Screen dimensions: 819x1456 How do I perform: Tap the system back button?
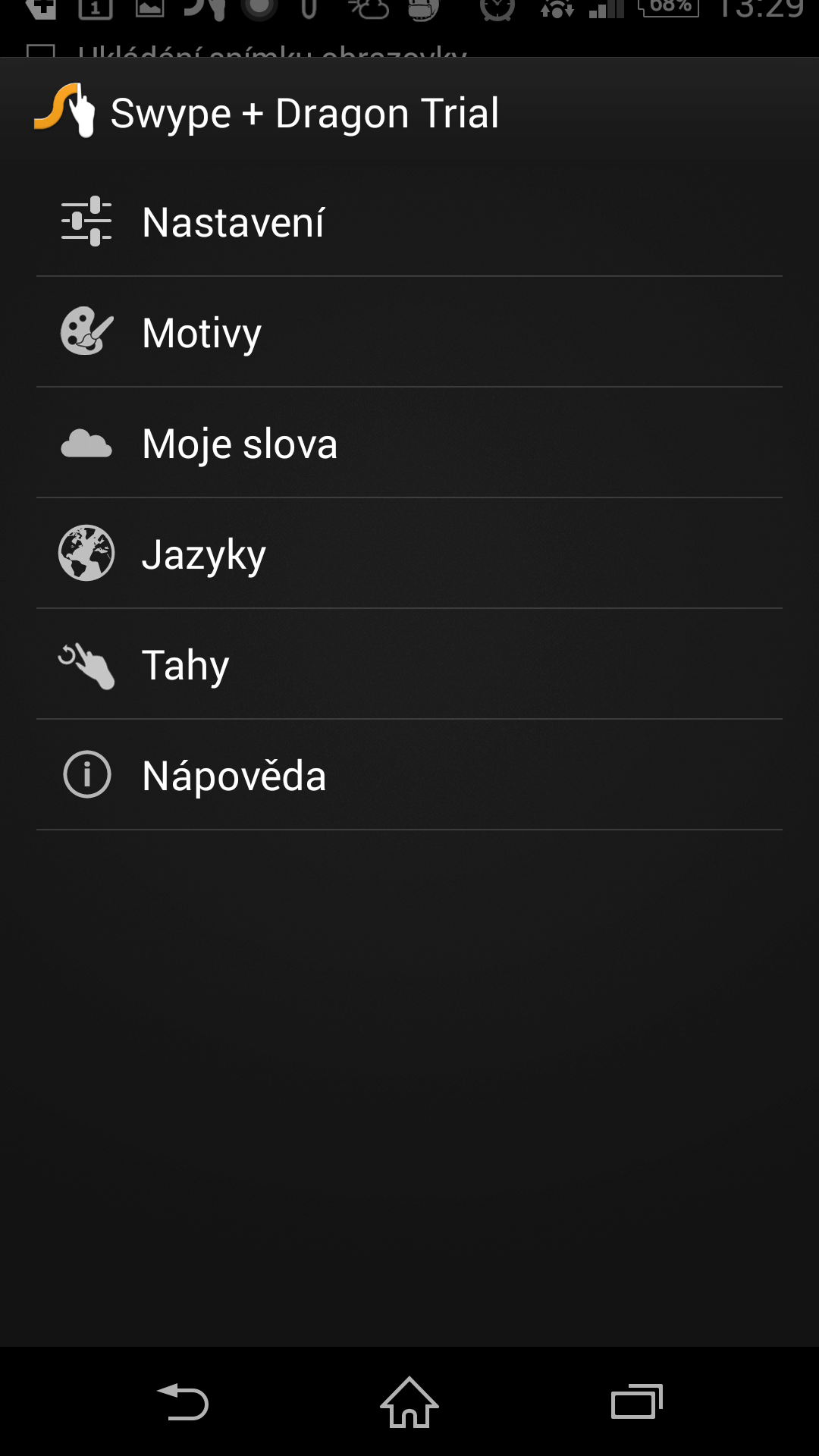coord(183,1402)
